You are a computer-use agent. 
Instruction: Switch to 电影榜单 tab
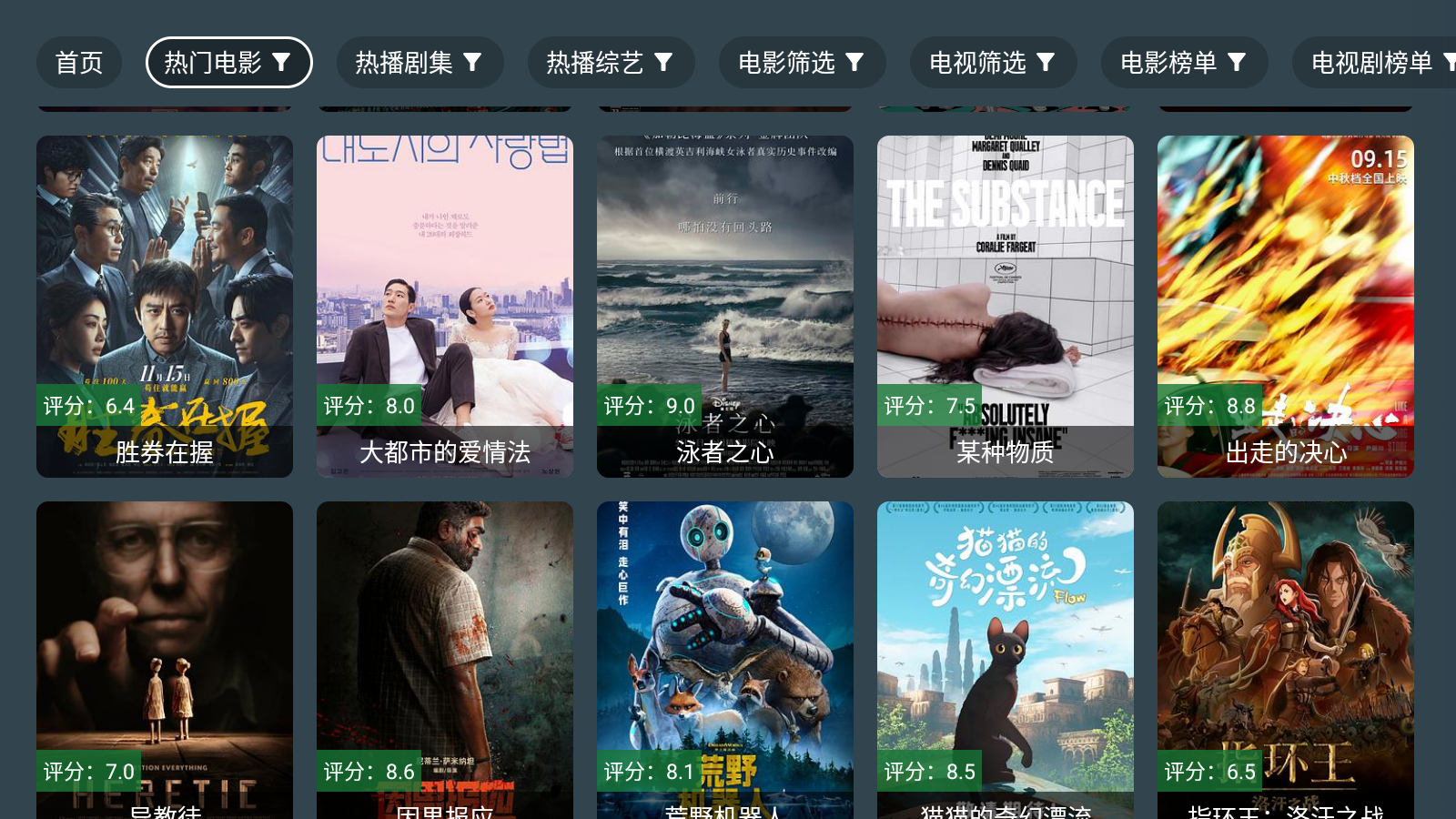[1184, 63]
